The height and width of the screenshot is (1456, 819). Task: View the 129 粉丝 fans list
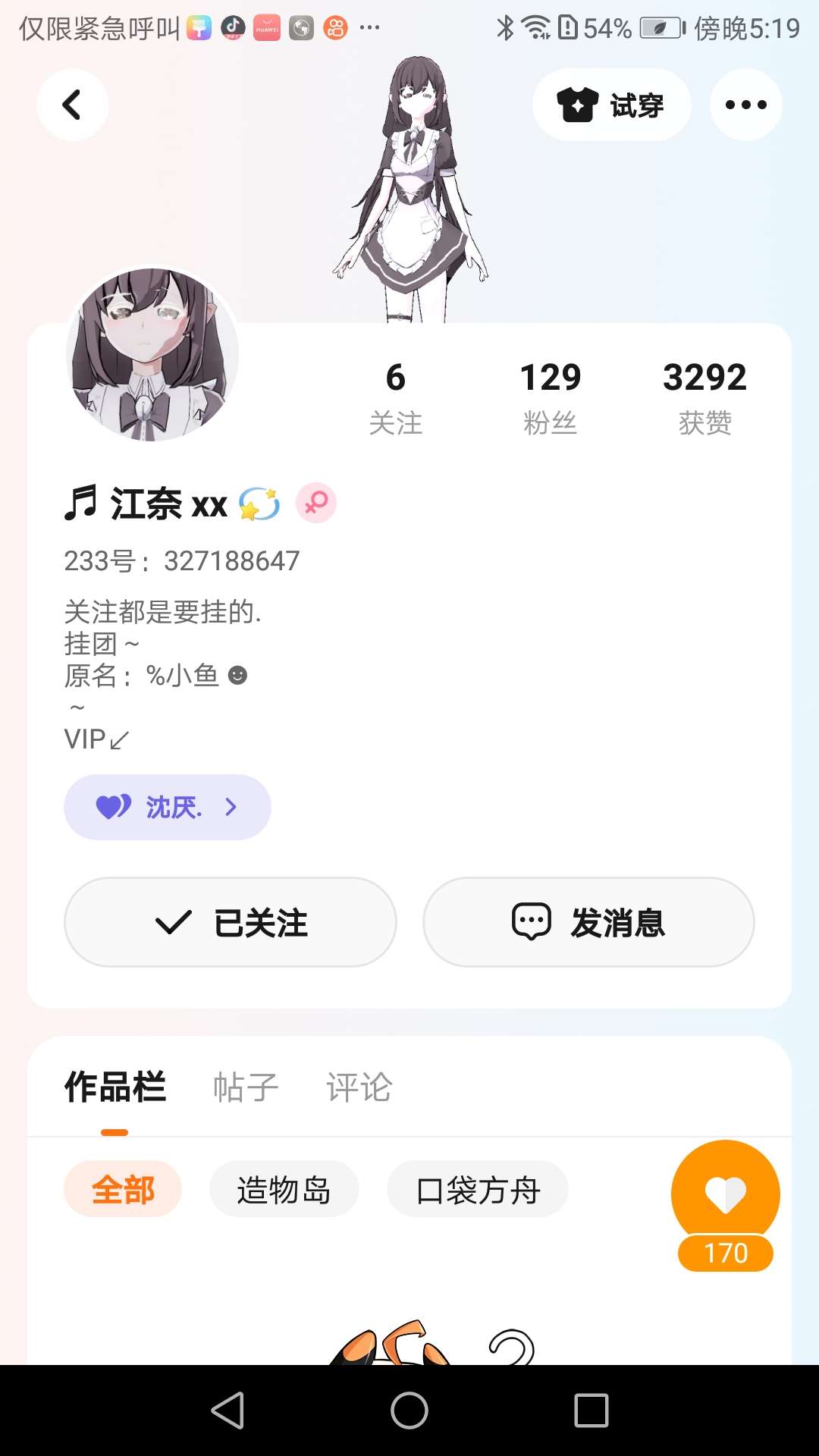pos(550,397)
